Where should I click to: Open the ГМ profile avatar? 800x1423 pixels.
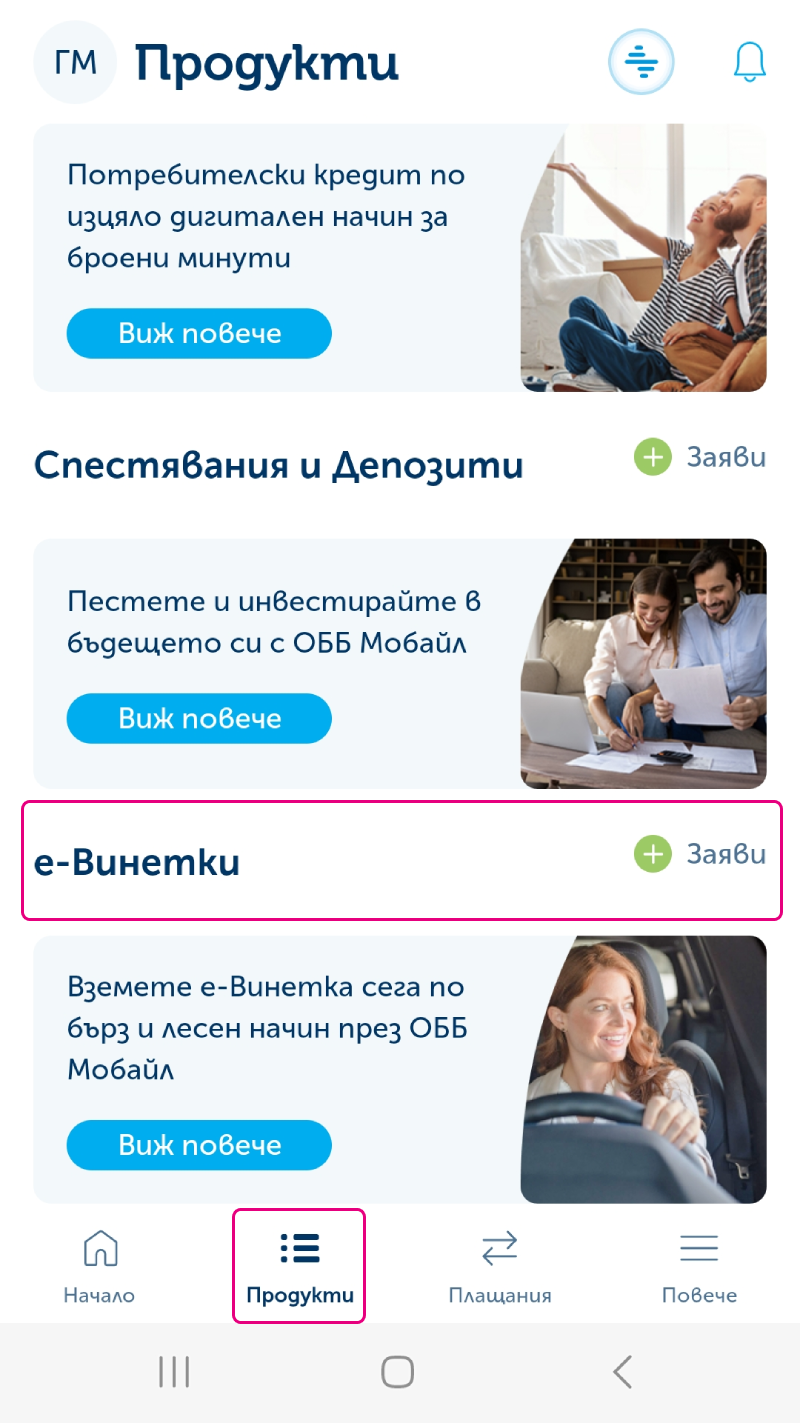(75, 63)
